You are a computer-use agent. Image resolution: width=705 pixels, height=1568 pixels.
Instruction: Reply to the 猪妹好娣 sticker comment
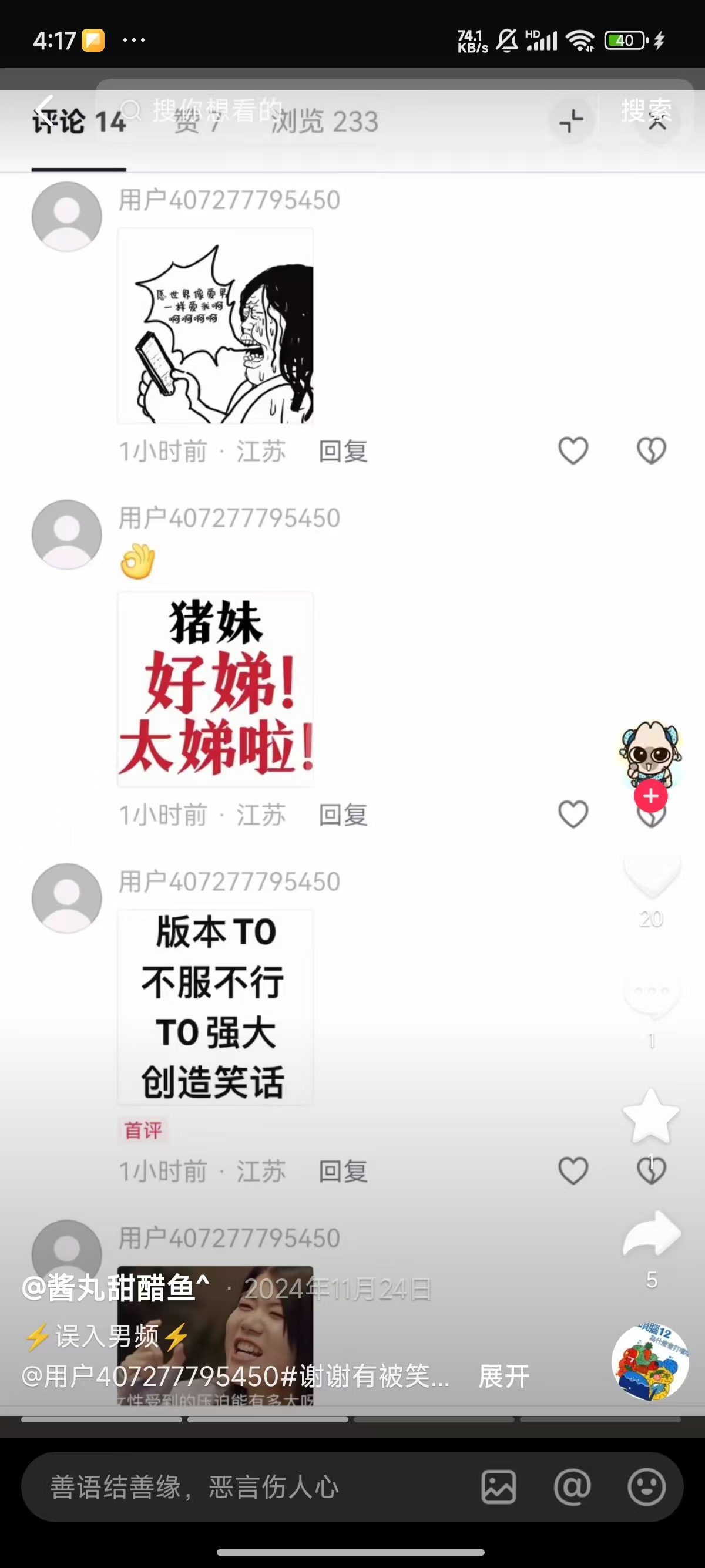coord(343,815)
